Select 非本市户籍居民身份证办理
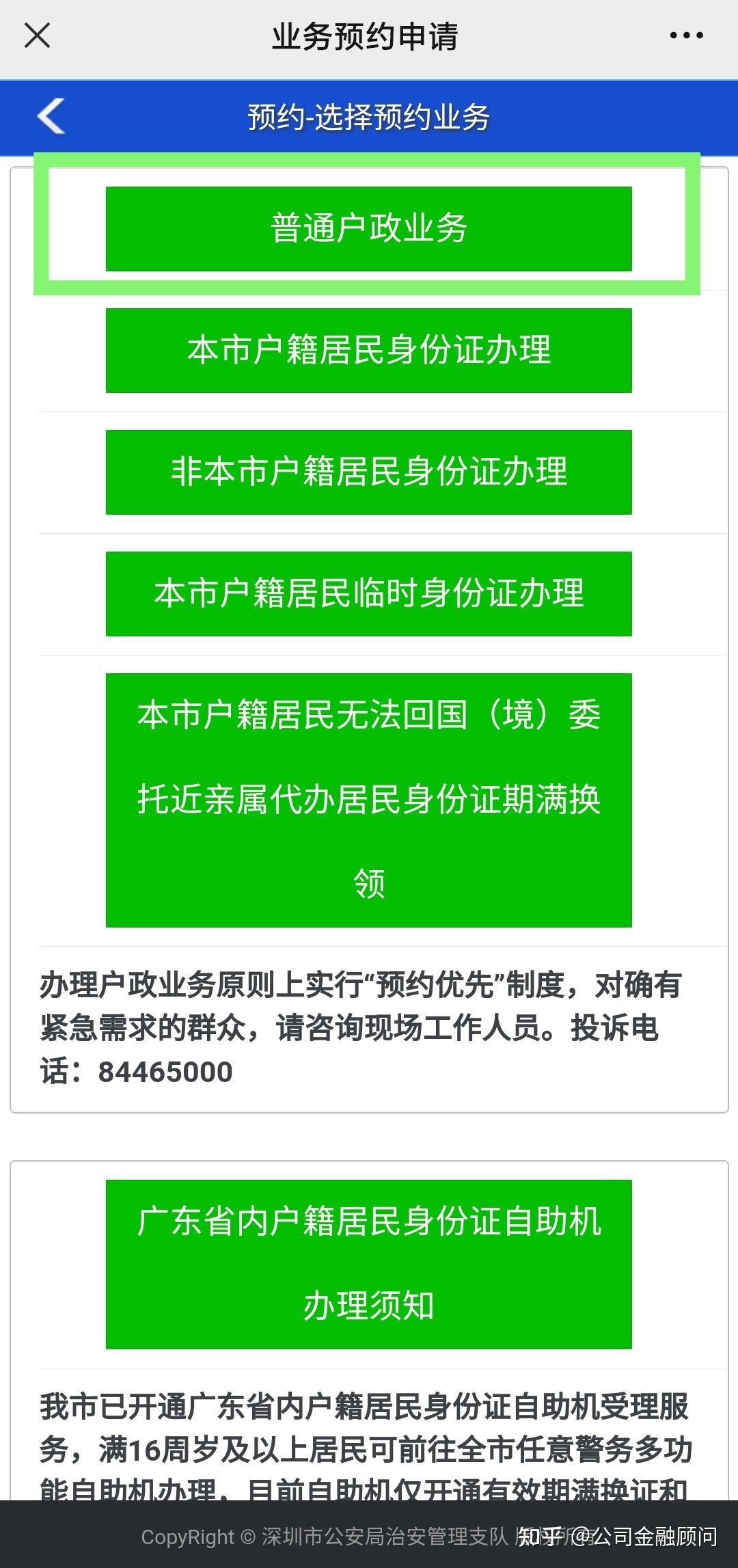 coord(368,472)
